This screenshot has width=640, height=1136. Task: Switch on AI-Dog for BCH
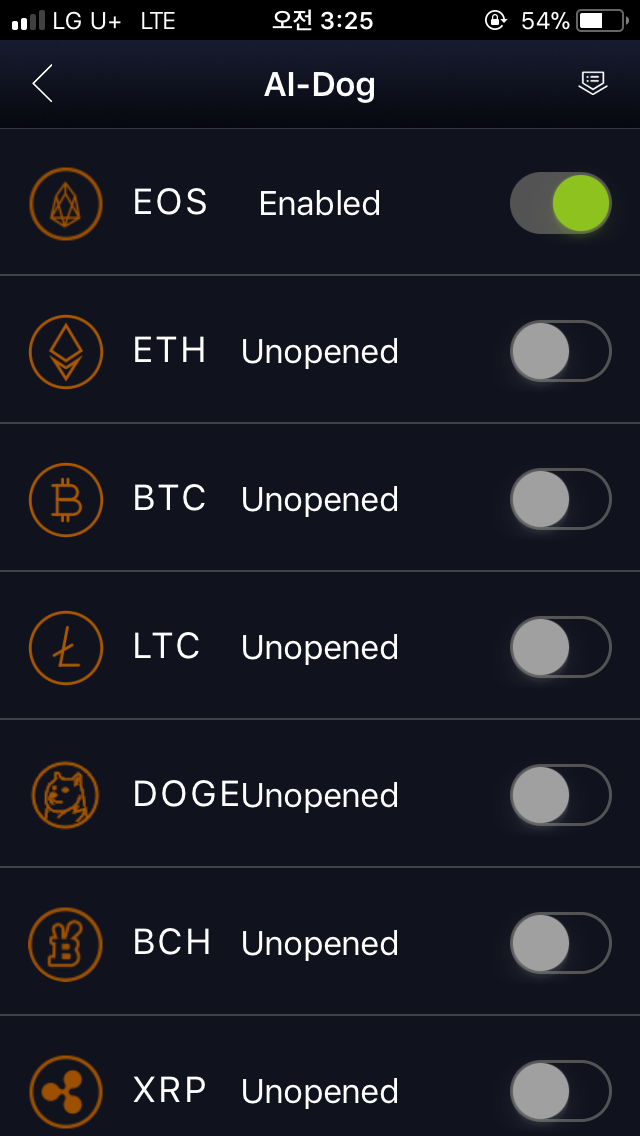tap(560, 943)
